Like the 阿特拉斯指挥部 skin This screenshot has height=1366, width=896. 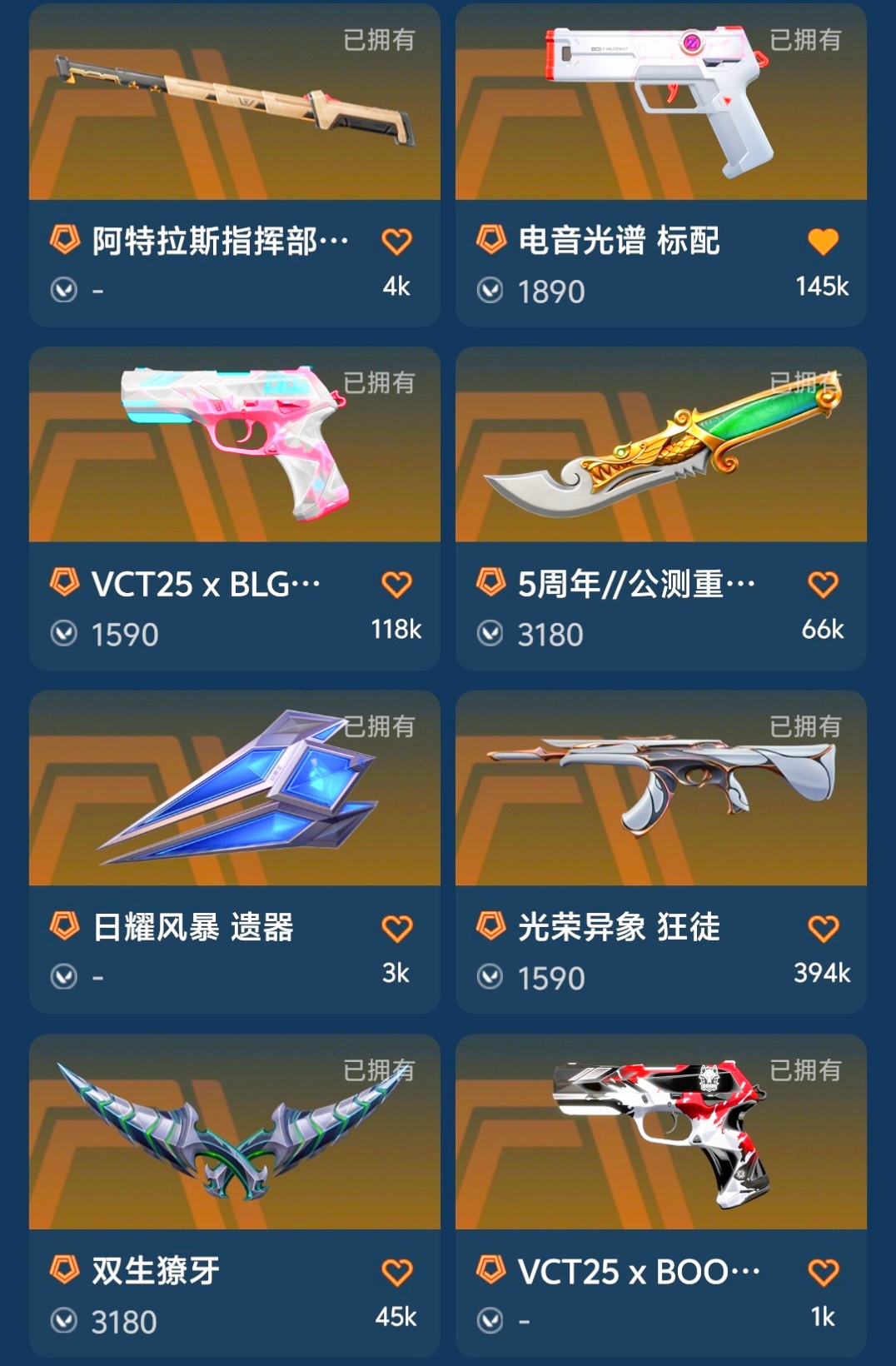coord(396,242)
